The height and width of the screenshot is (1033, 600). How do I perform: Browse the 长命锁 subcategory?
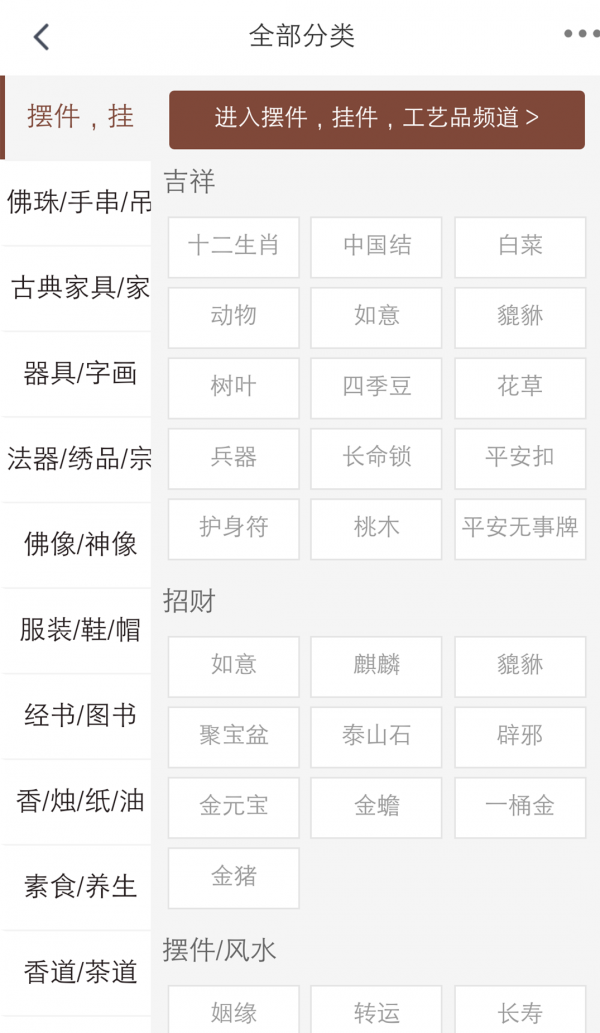coord(377,458)
